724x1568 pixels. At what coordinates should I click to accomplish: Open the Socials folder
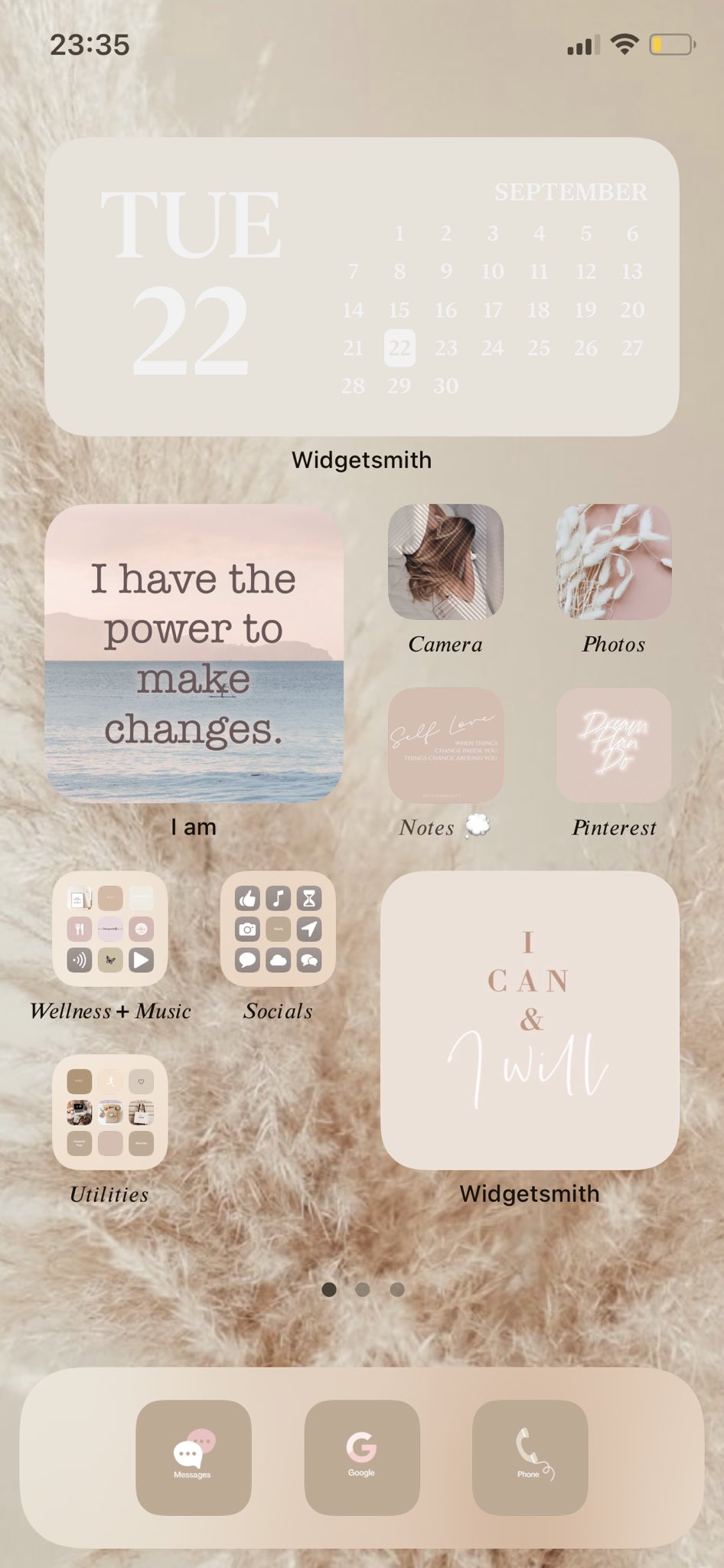pos(278,929)
